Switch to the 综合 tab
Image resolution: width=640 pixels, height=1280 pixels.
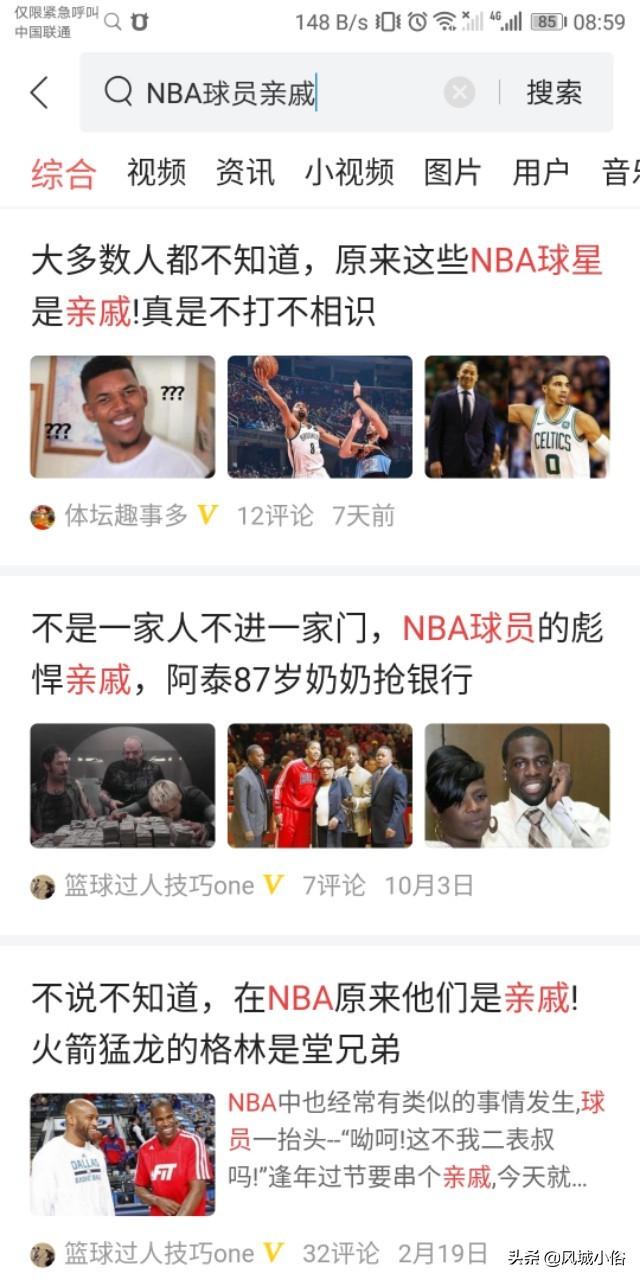click(x=63, y=172)
